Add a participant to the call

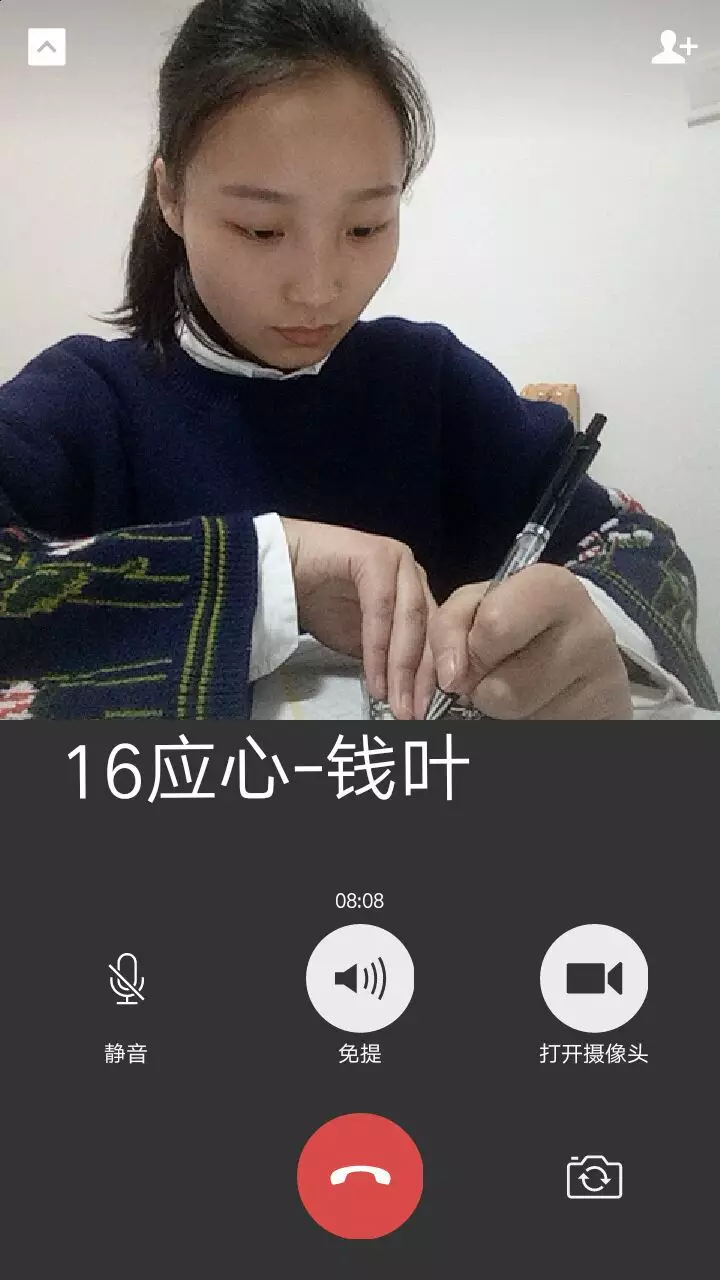point(673,47)
